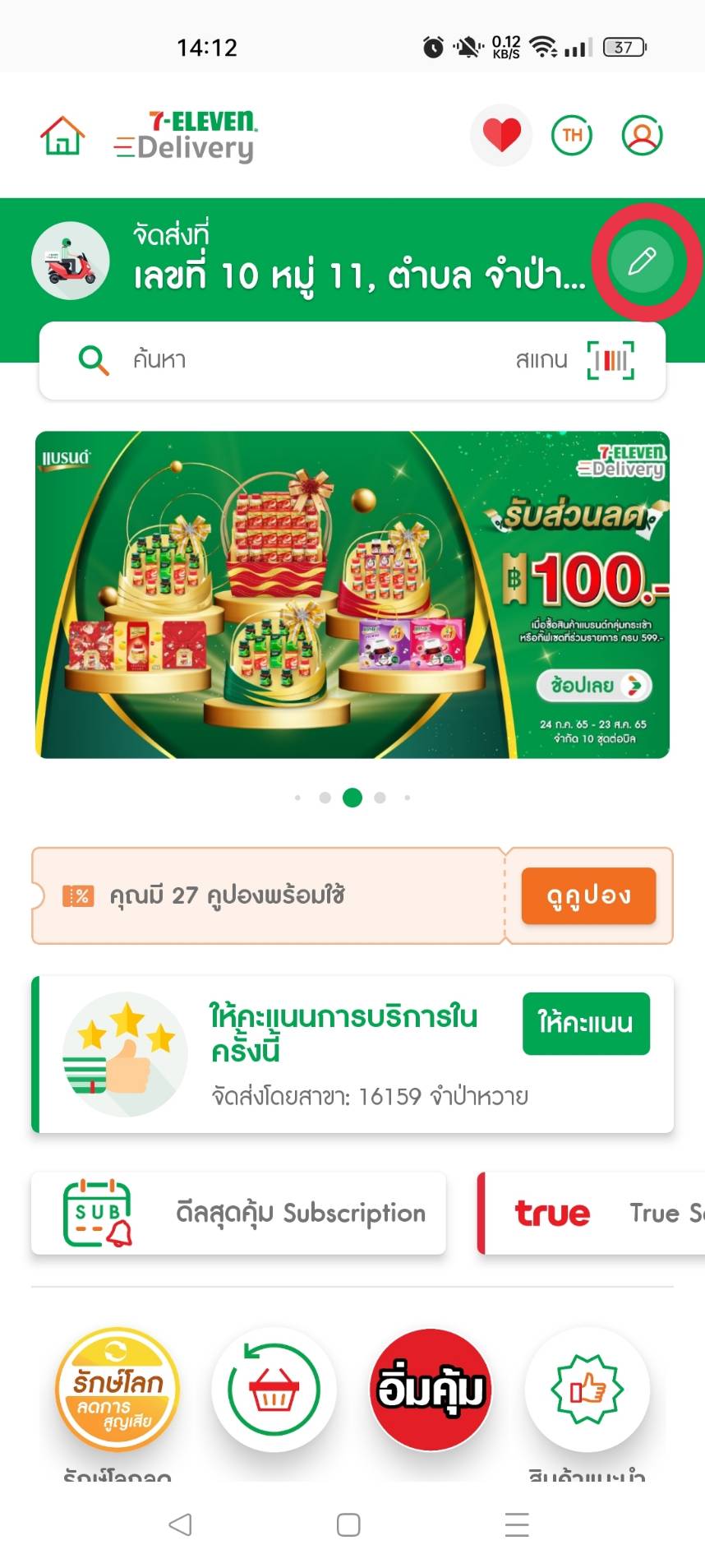Select the last banner page indicator dot
This screenshot has height=1568, width=705.
[408, 798]
